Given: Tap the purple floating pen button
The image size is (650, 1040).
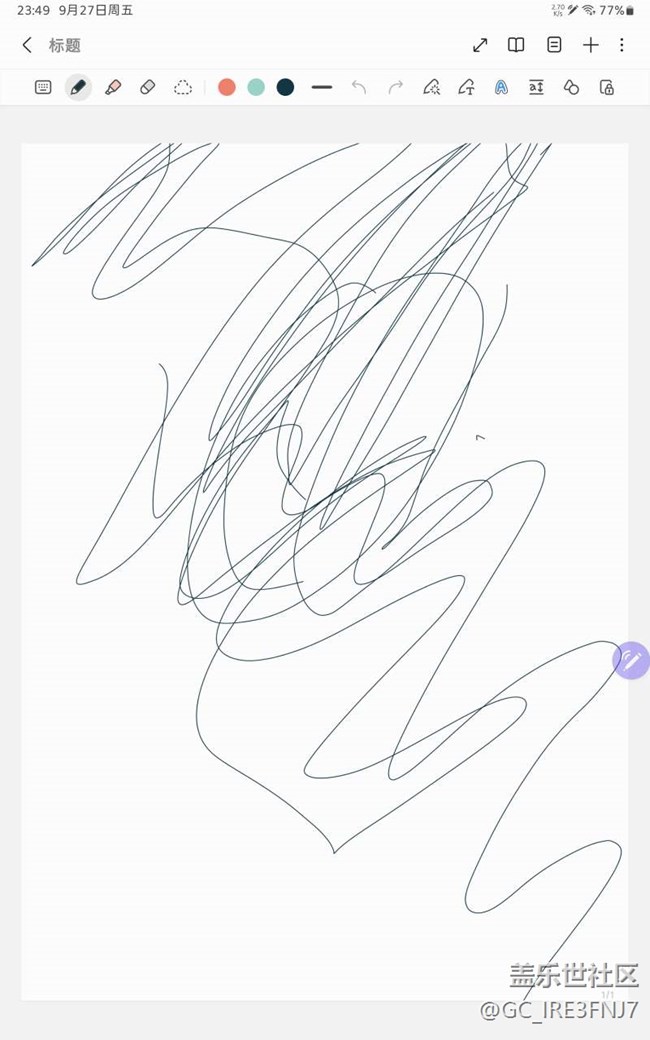Looking at the screenshot, I should click(631, 660).
